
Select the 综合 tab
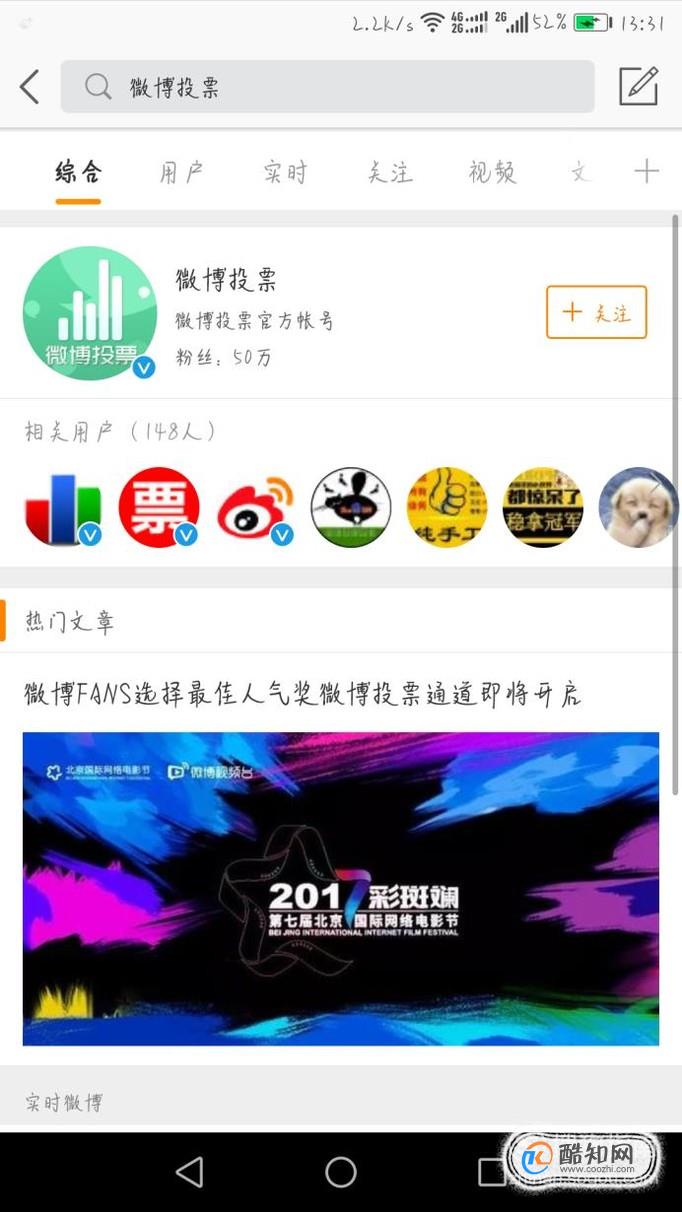click(x=78, y=172)
